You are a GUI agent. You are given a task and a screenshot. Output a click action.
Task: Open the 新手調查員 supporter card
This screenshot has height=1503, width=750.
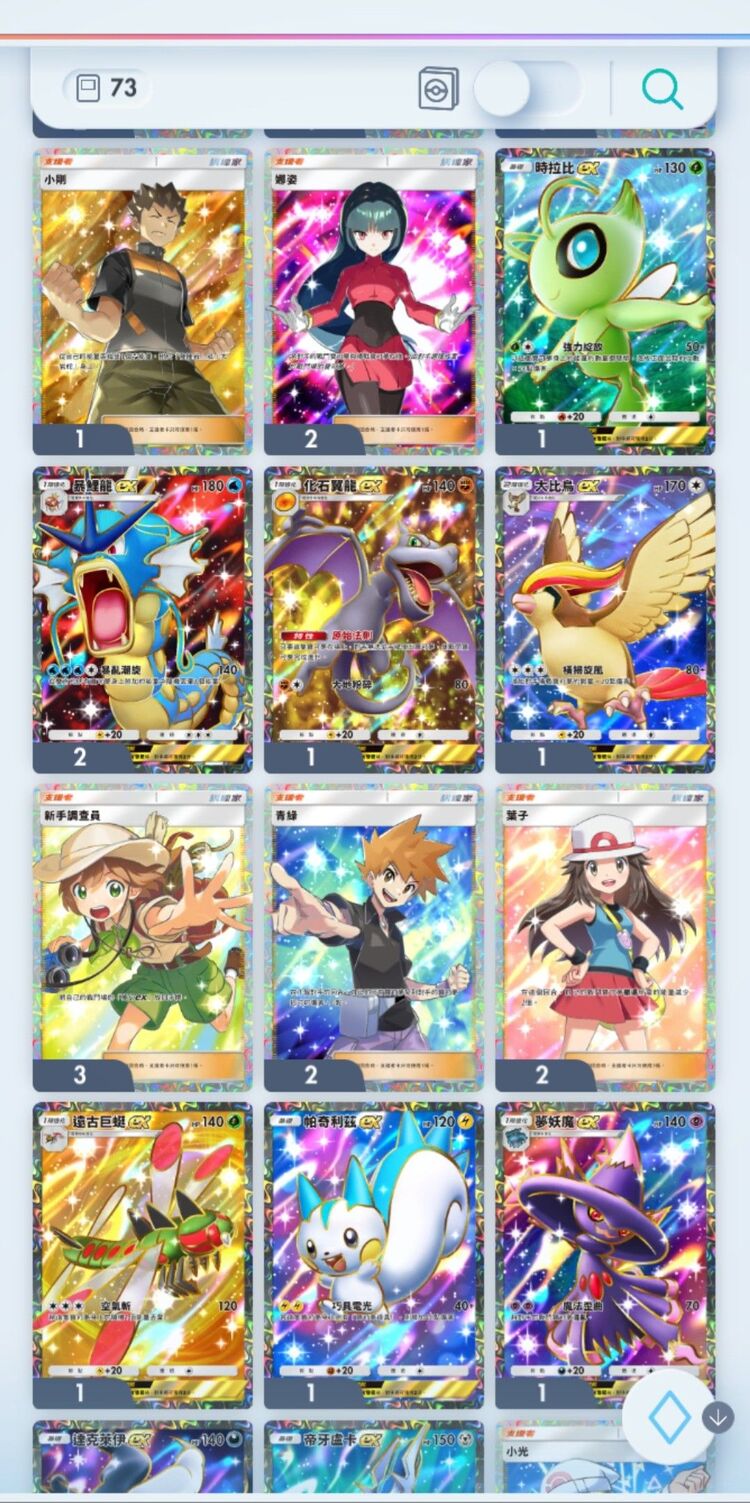pyautogui.click(x=142, y=935)
